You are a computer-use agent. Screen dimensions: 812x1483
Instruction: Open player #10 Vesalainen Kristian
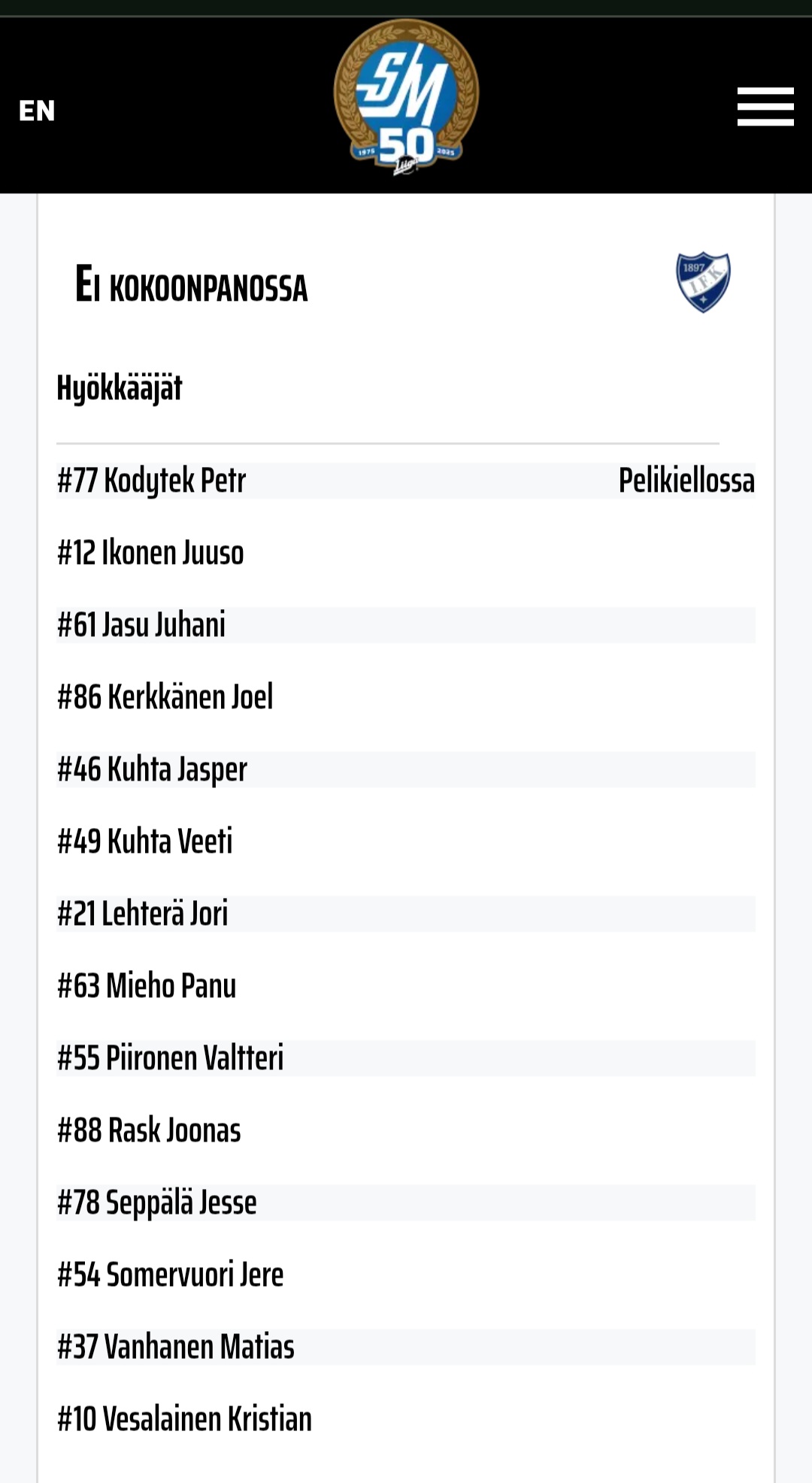[x=184, y=1419]
